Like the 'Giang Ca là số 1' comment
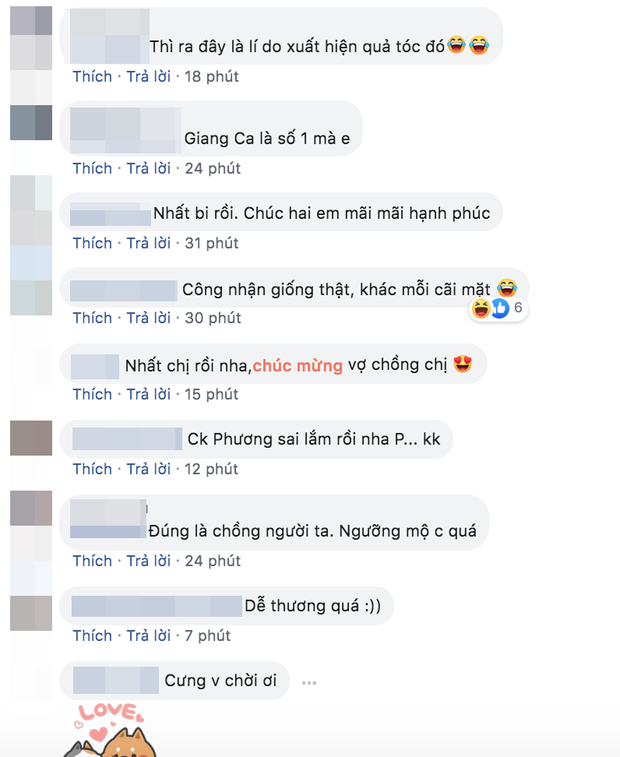This screenshot has height=757, width=620. point(92,168)
